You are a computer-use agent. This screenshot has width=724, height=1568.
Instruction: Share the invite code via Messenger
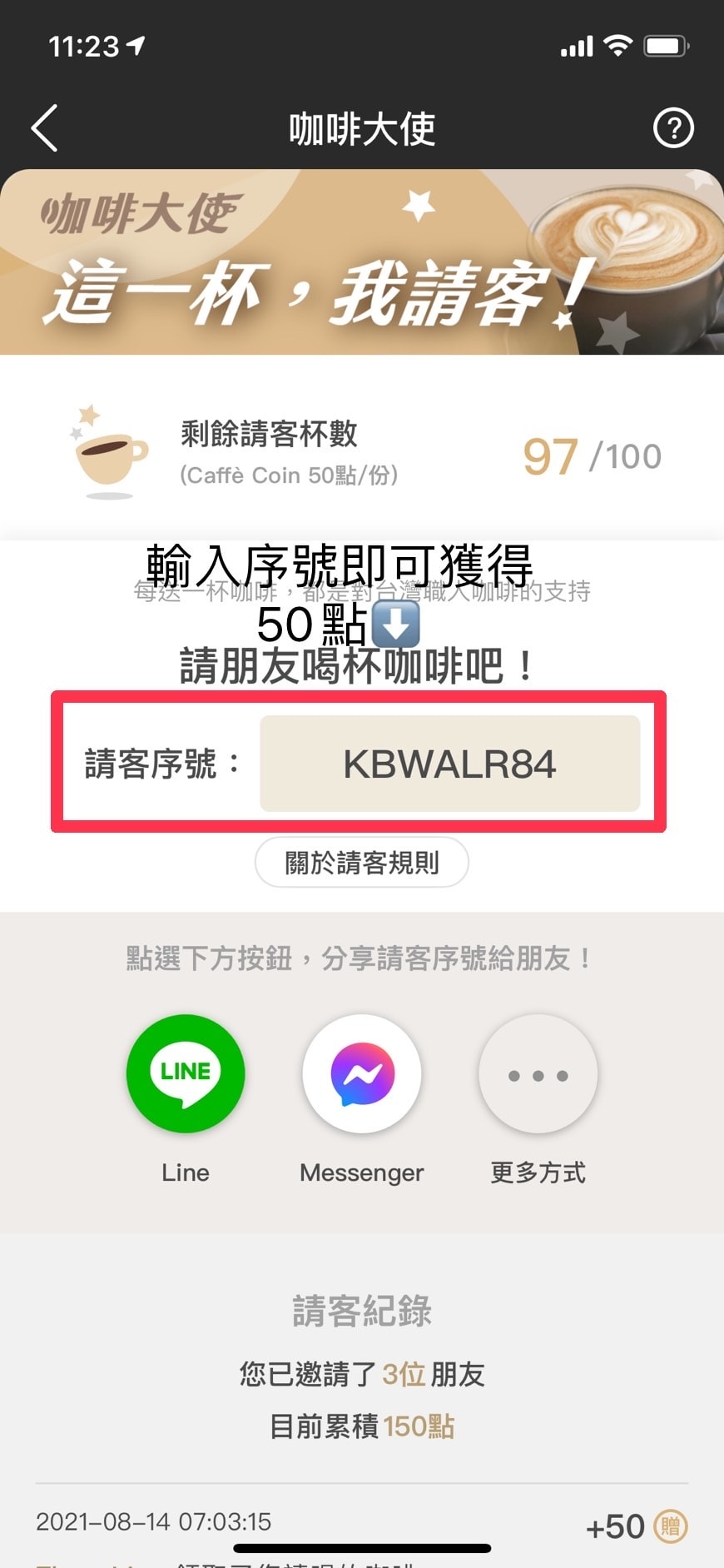tap(362, 1073)
